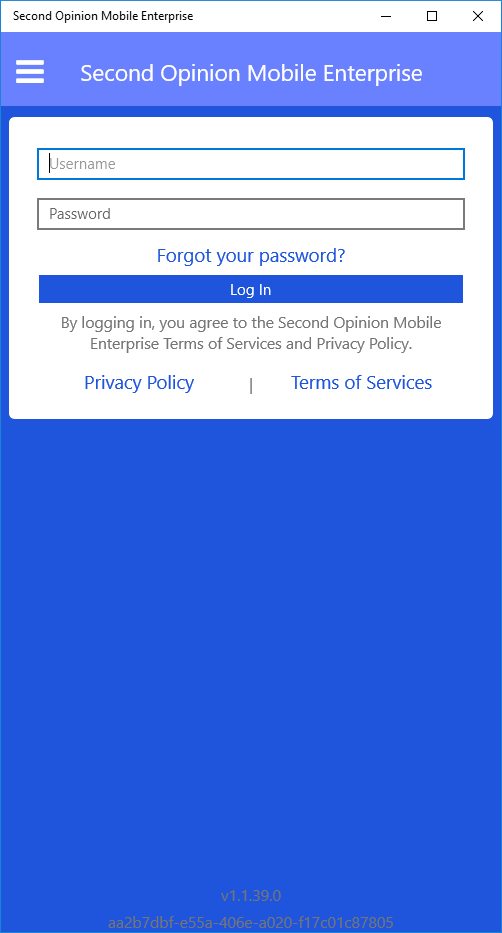502x933 pixels.
Task: Open the hamburger menu
Action: (x=30, y=72)
